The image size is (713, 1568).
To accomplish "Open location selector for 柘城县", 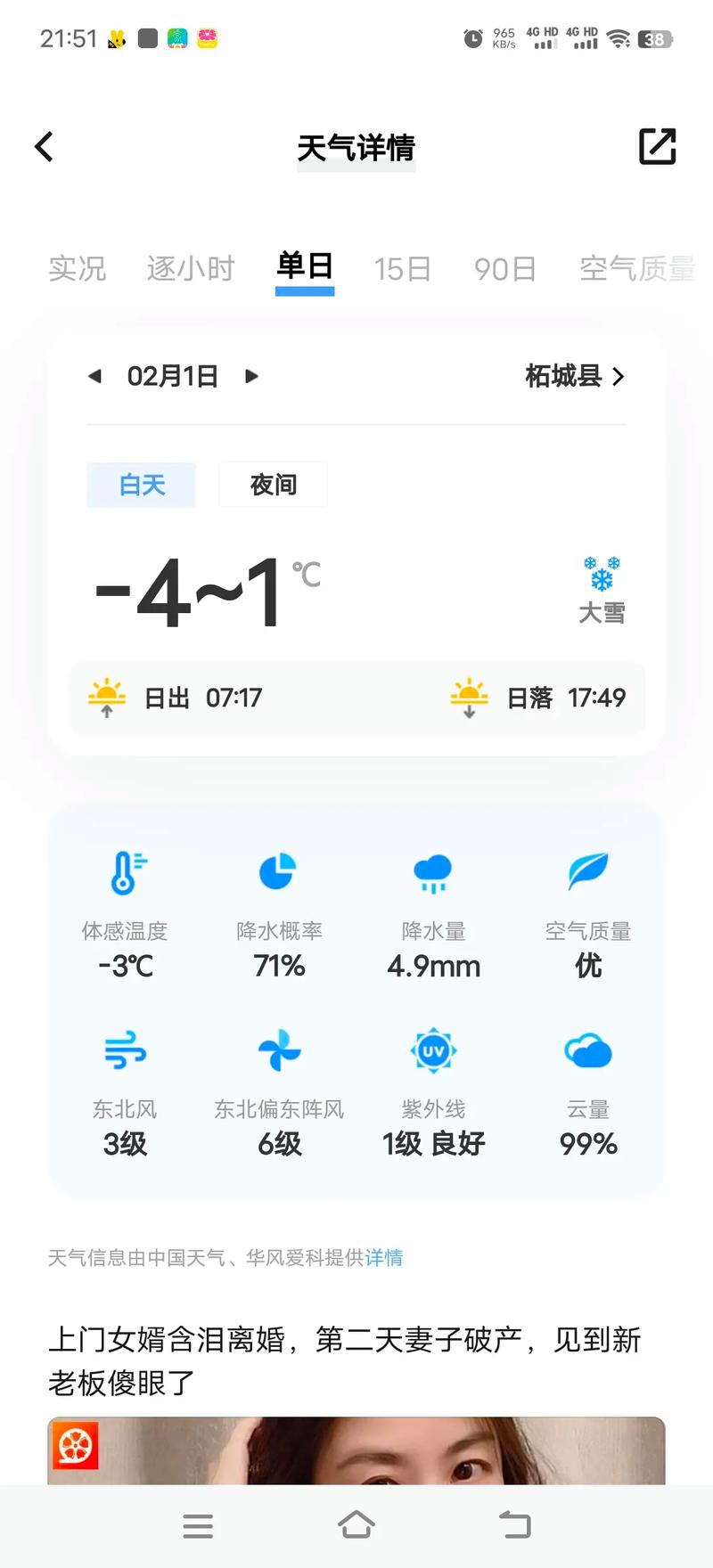I will [573, 377].
